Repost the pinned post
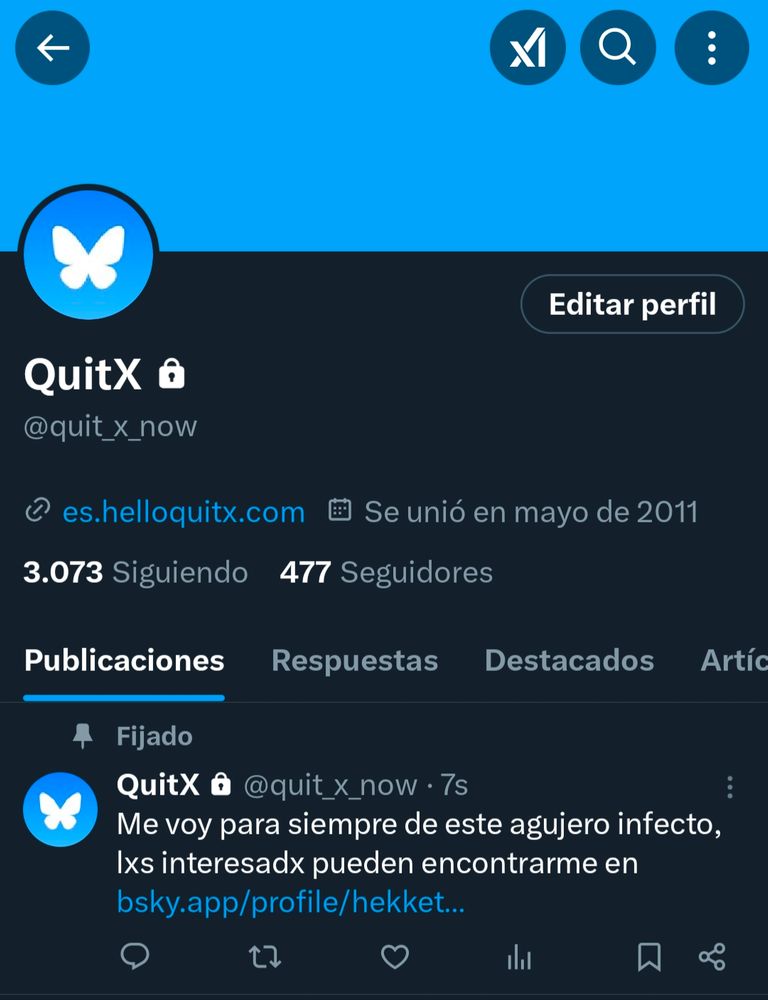The height and width of the screenshot is (1000, 768). pos(264,957)
